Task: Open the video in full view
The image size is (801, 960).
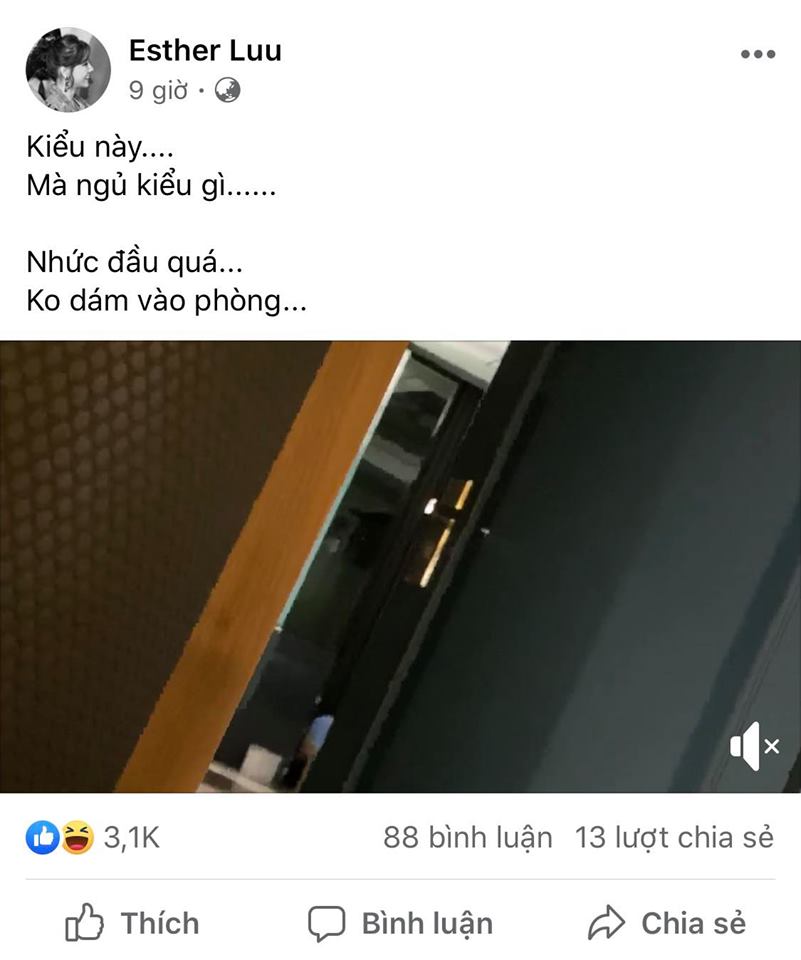Action: tap(400, 566)
